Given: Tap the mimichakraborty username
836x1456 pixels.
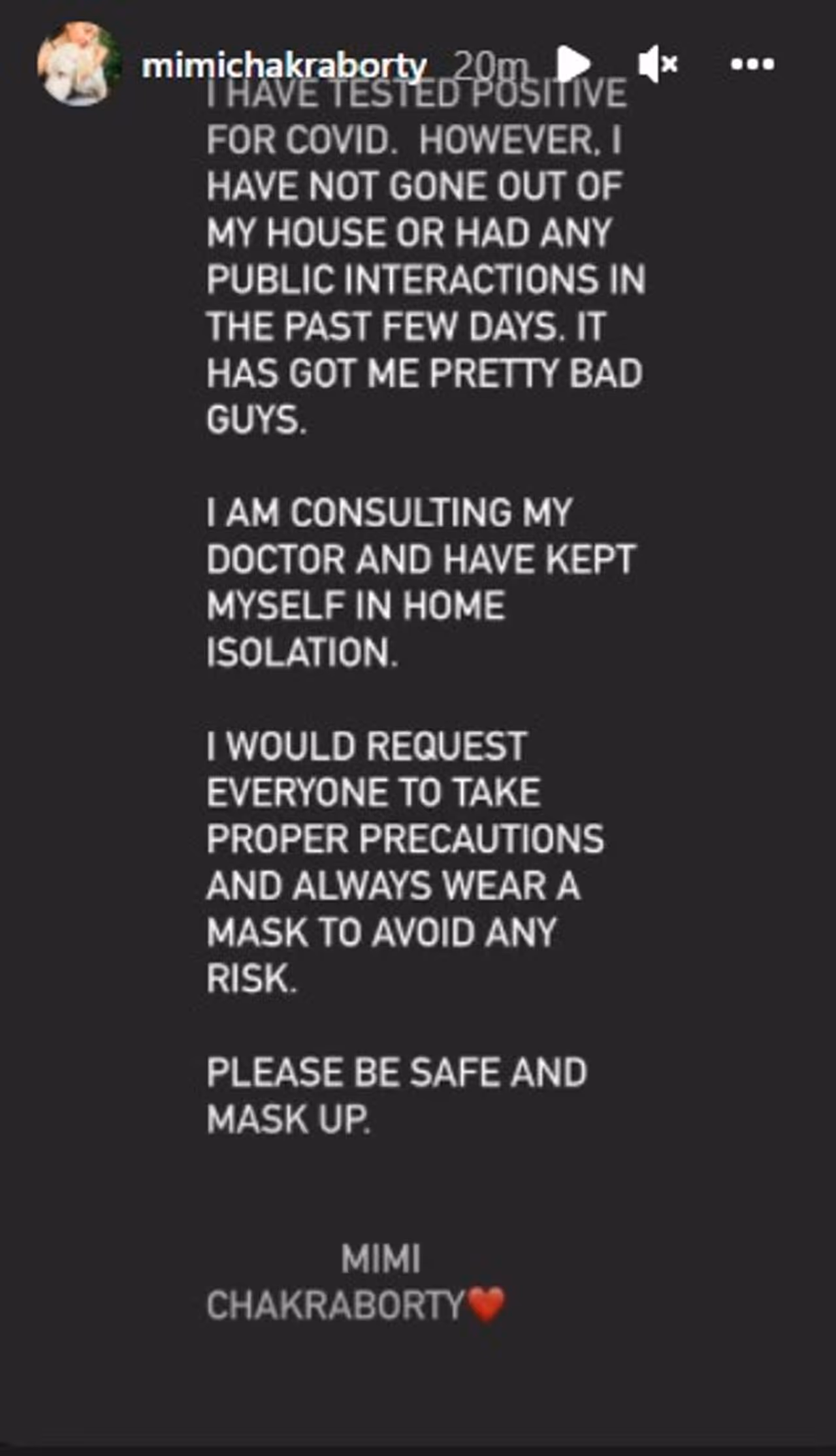Looking at the screenshot, I should point(284,65).
